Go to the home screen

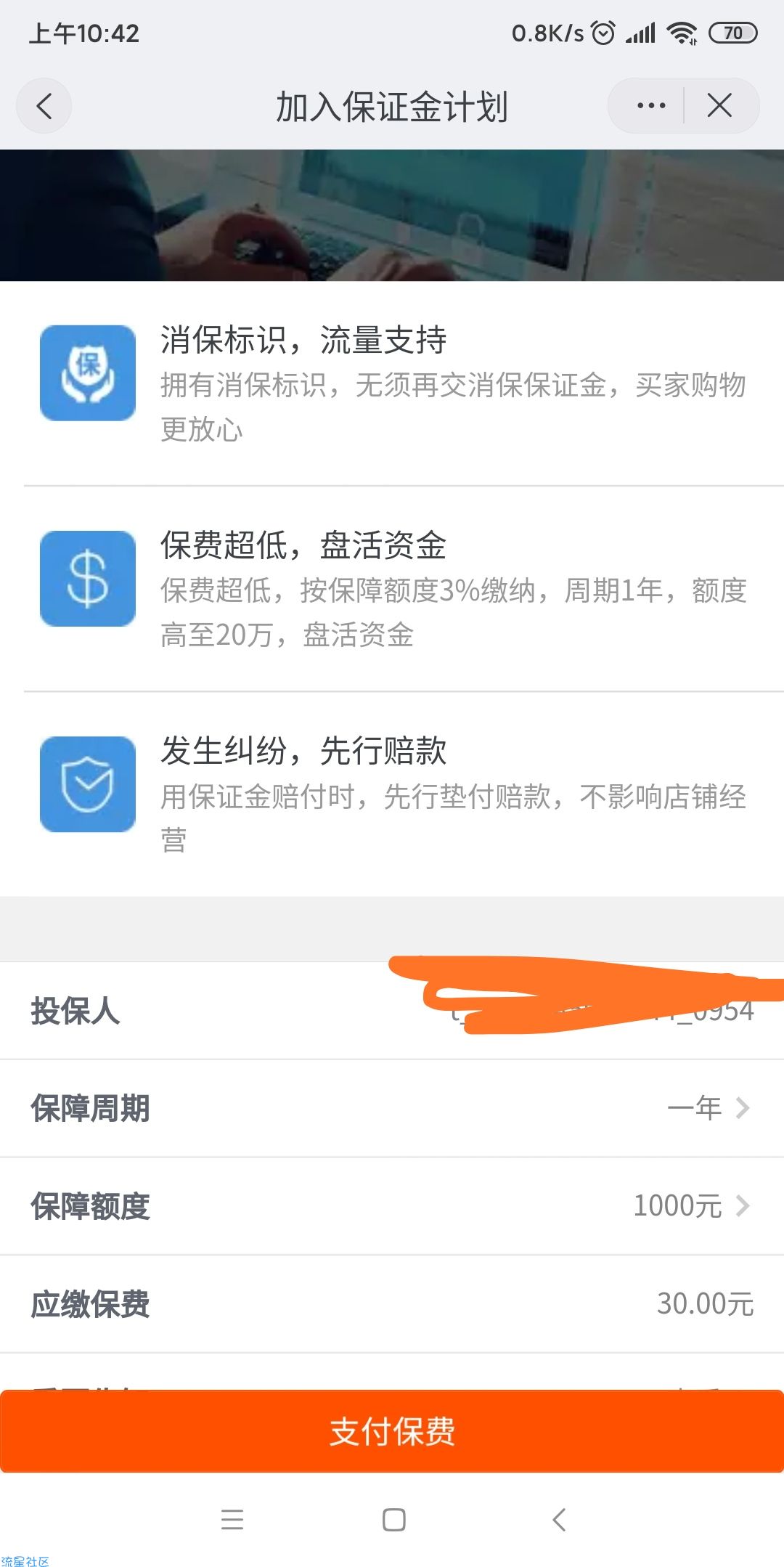pyautogui.click(x=393, y=1519)
